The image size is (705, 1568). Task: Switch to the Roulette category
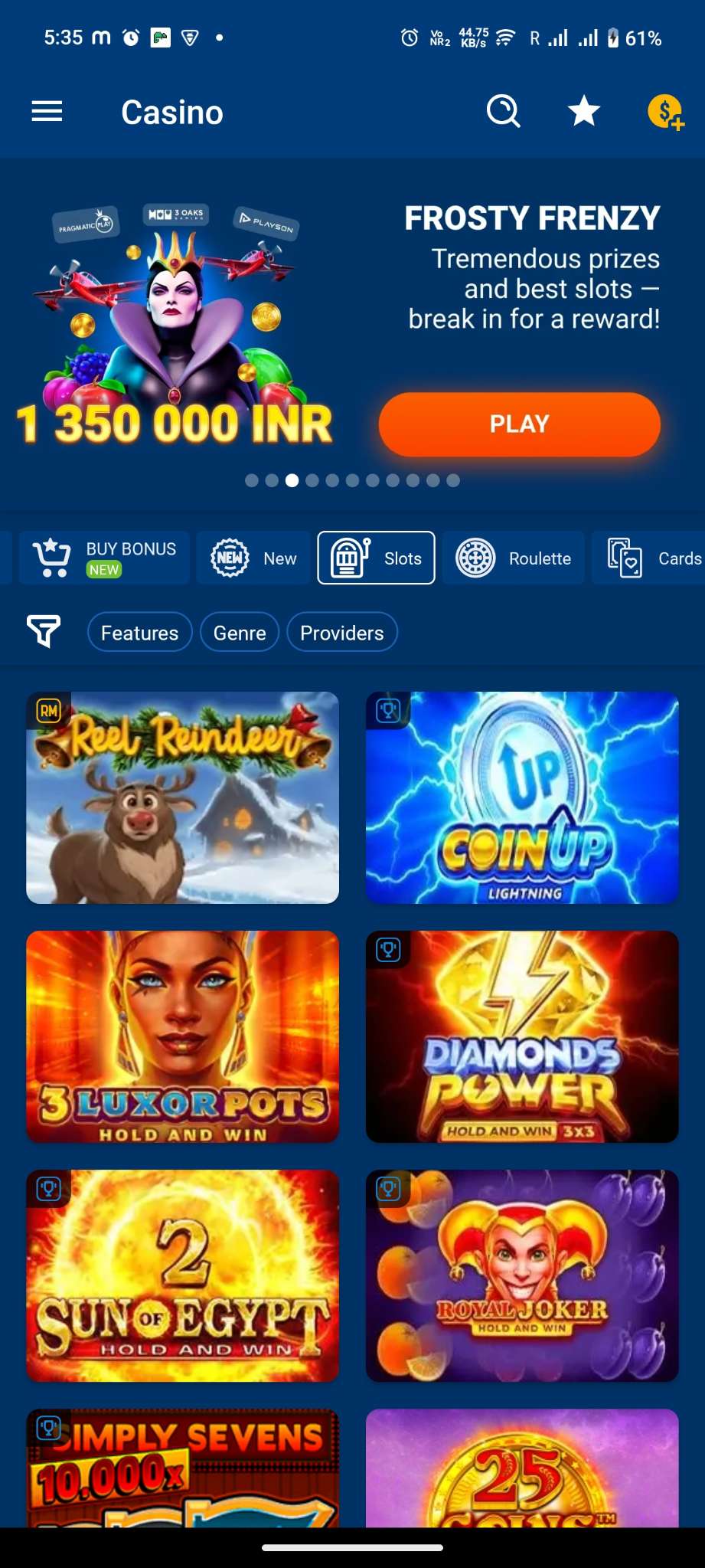(x=513, y=558)
